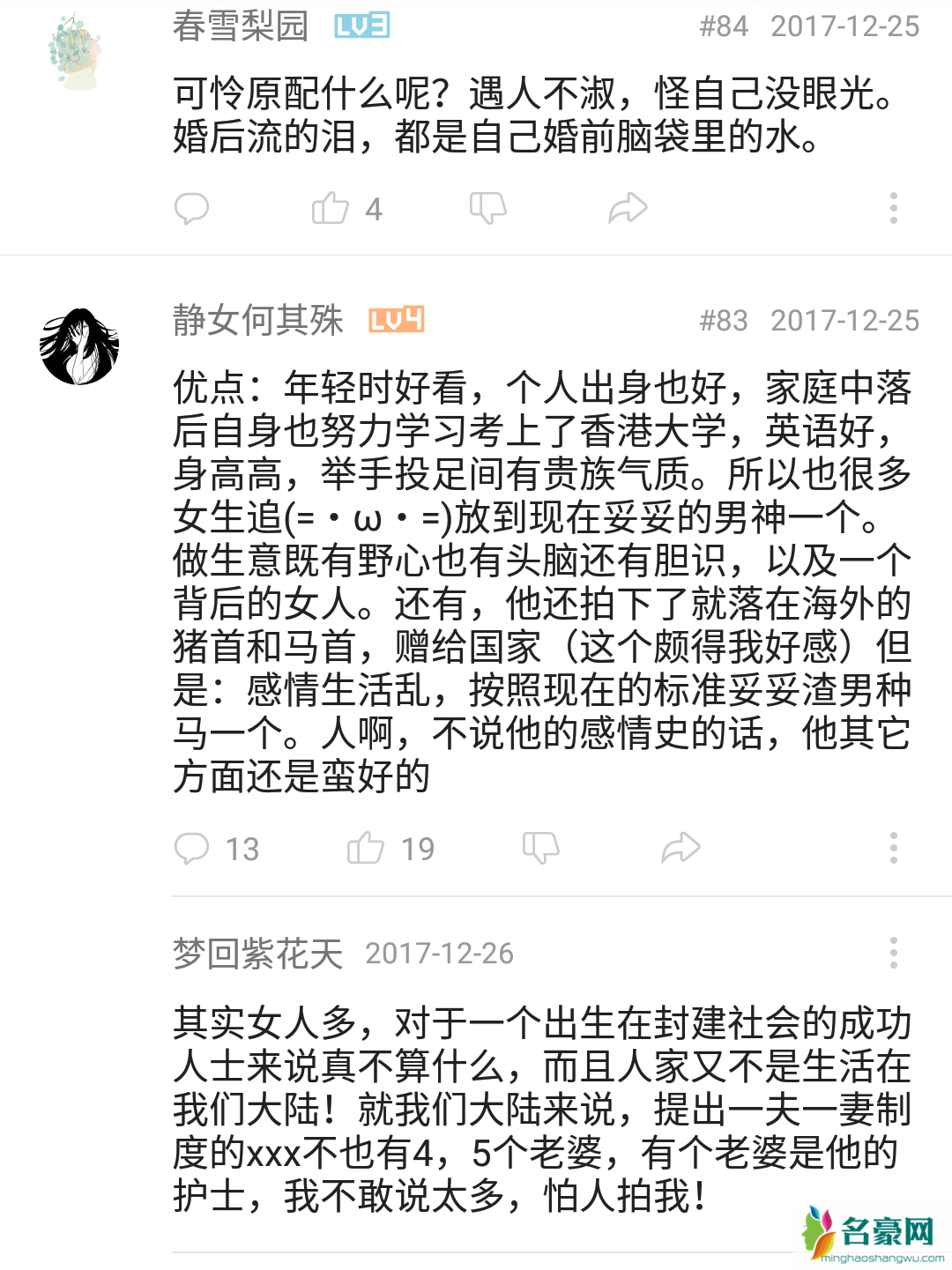This screenshot has height=1270, width=952.
Task: Open username 静女何其殊's profile
Action: click(x=257, y=320)
